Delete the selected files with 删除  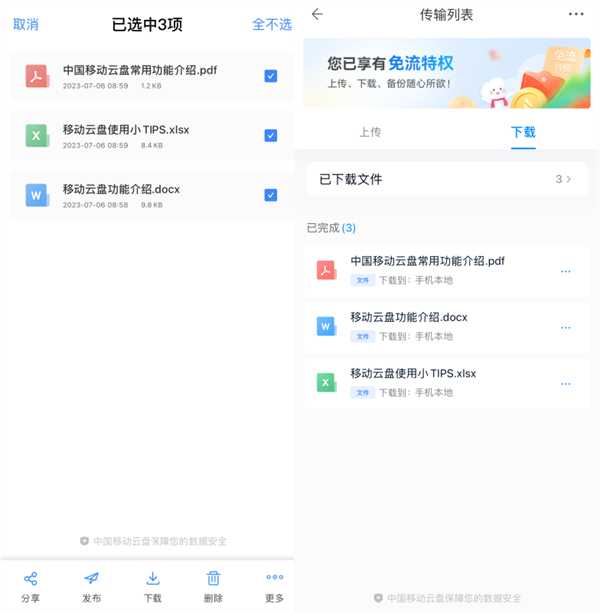tap(213, 587)
